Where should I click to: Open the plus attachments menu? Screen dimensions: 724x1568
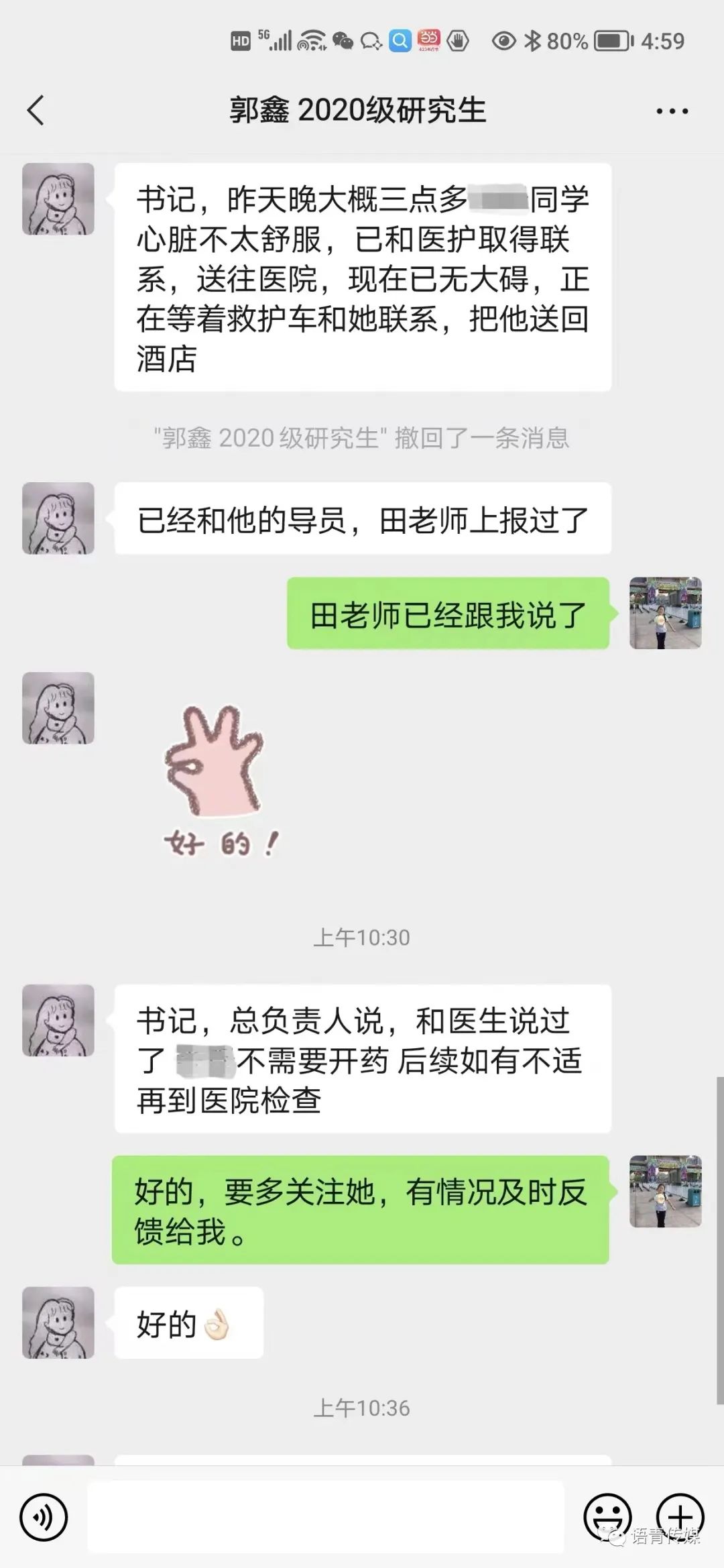(x=680, y=1517)
